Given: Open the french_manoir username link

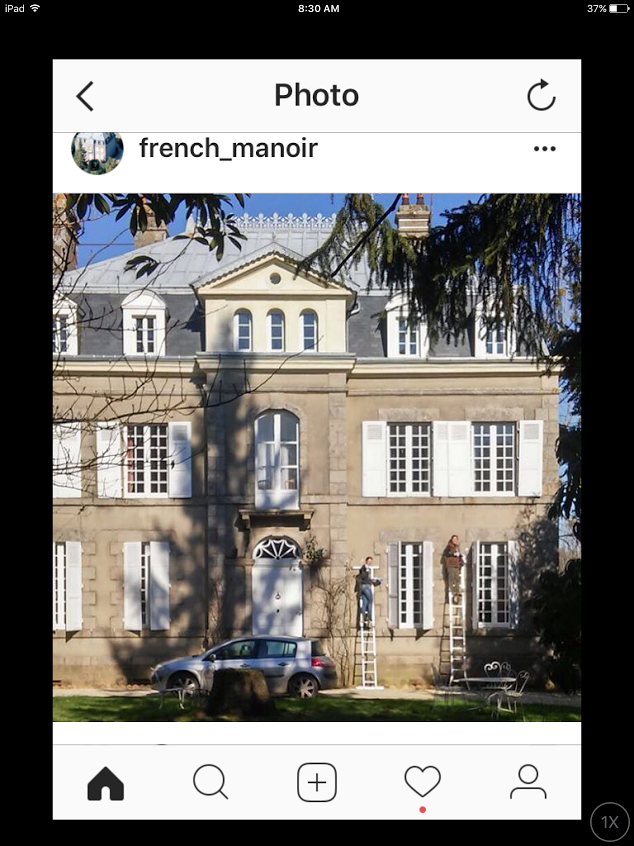Looking at the screenshot, I should 228,149.
